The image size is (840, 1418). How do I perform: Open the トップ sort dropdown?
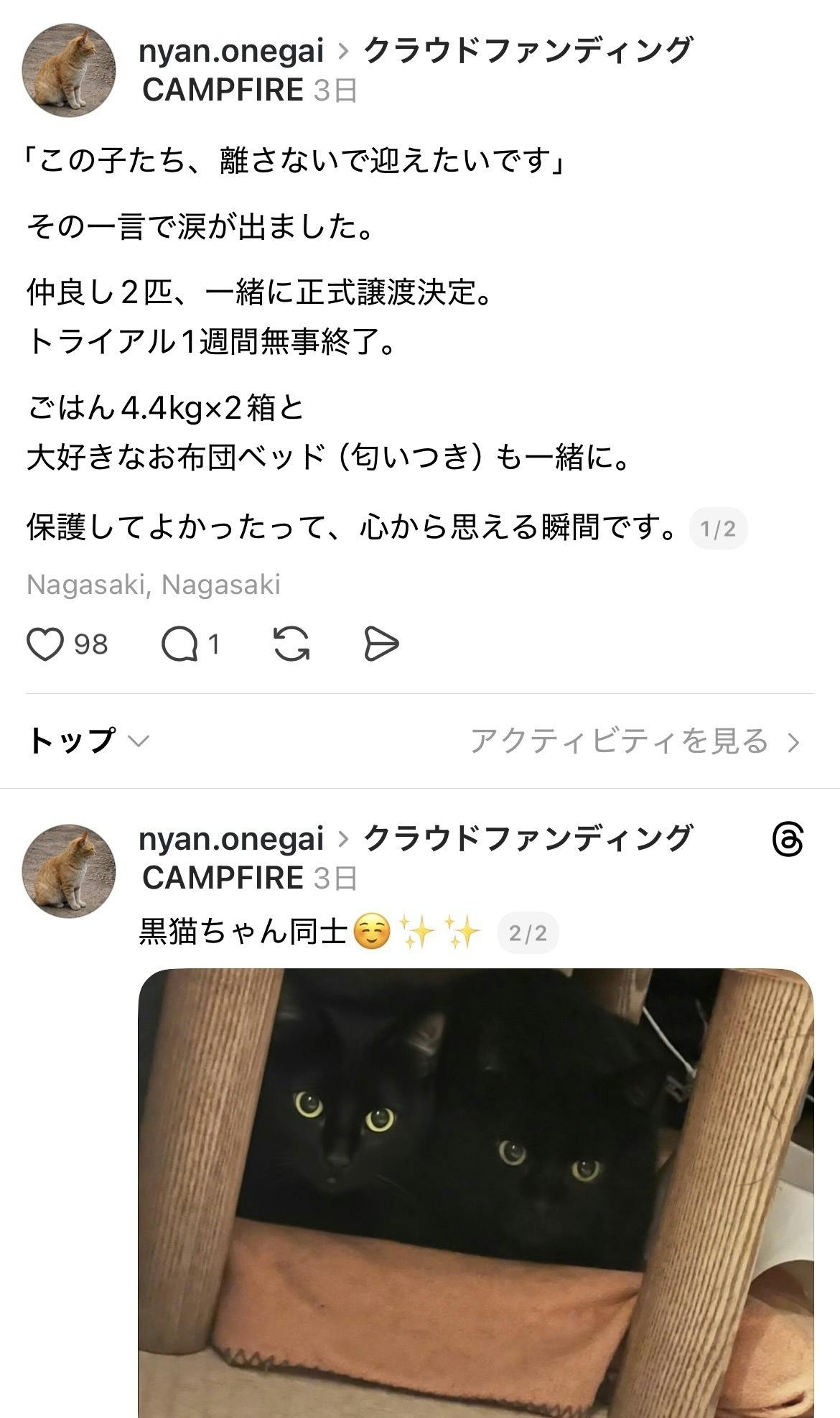tap(88, 741)
